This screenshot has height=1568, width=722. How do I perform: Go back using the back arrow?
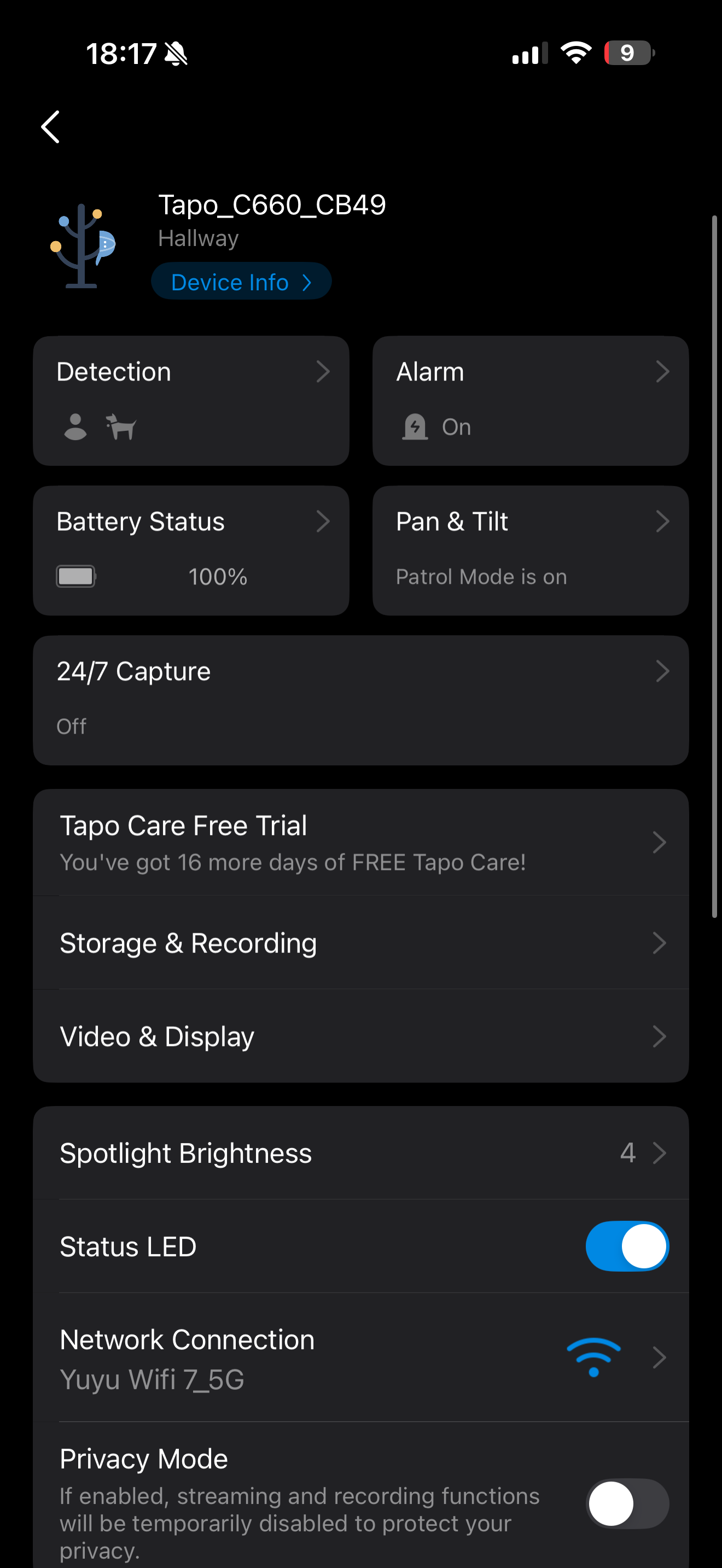(50, 127)
